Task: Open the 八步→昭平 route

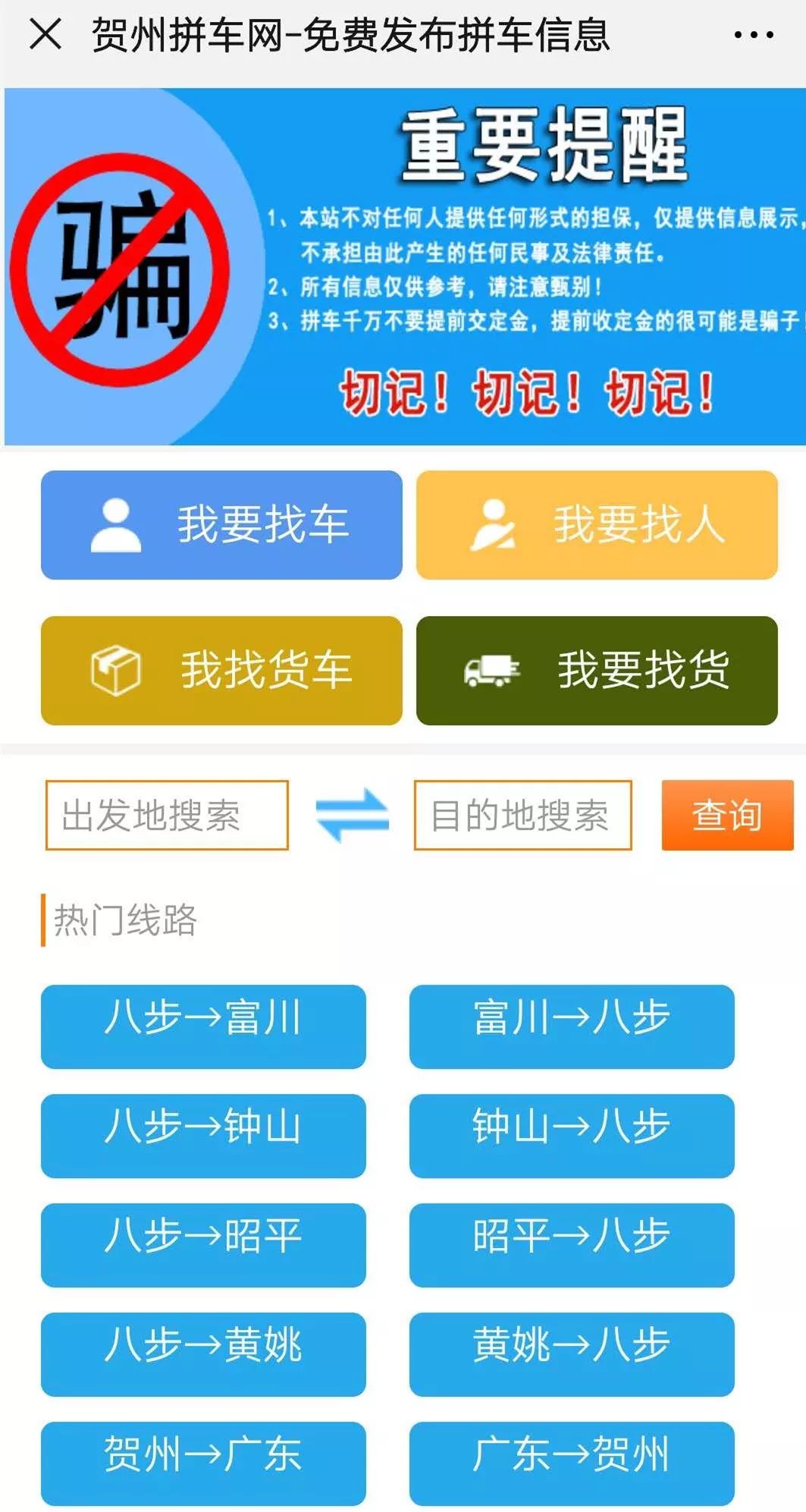Action: (x=203, y=1244)
